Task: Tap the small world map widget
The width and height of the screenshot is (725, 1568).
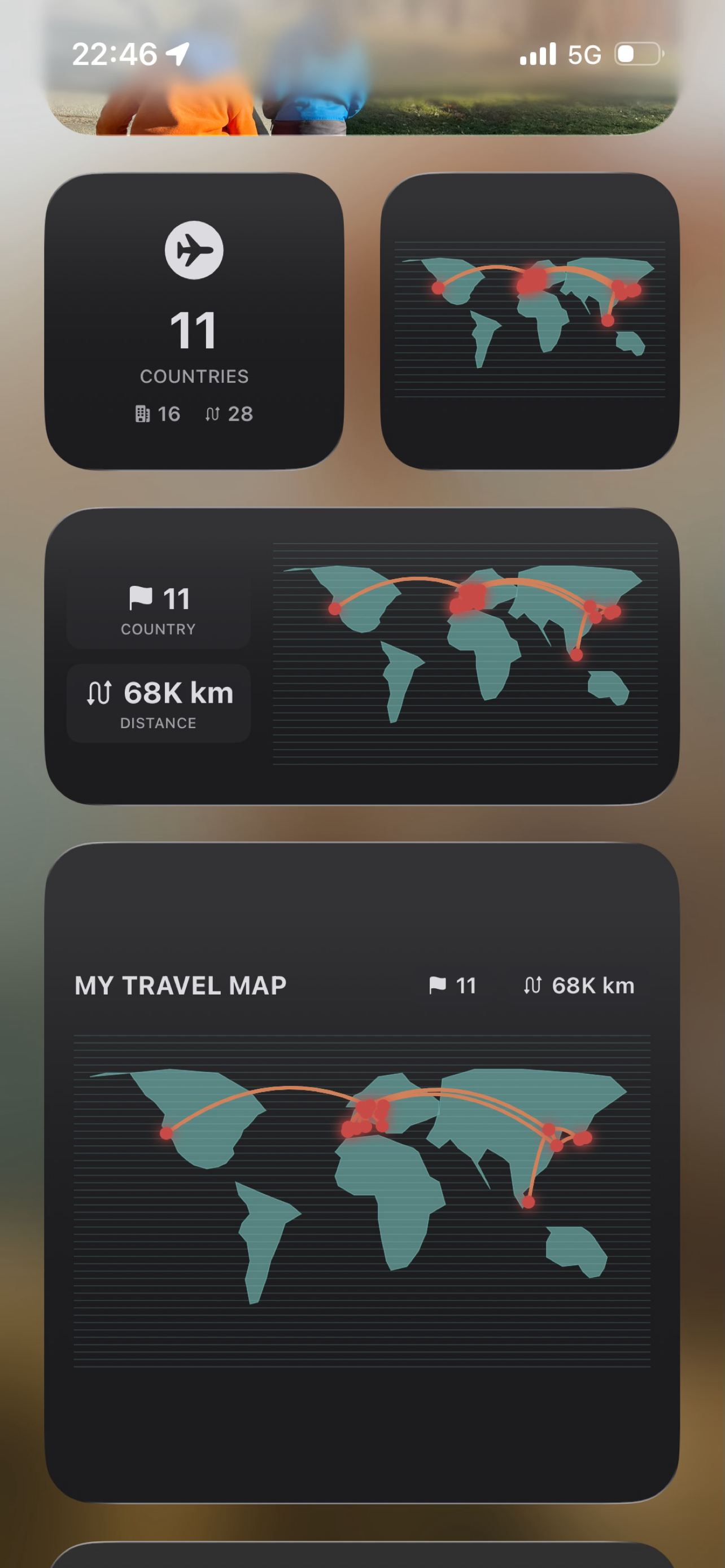Action: click(x=527, y=321)
